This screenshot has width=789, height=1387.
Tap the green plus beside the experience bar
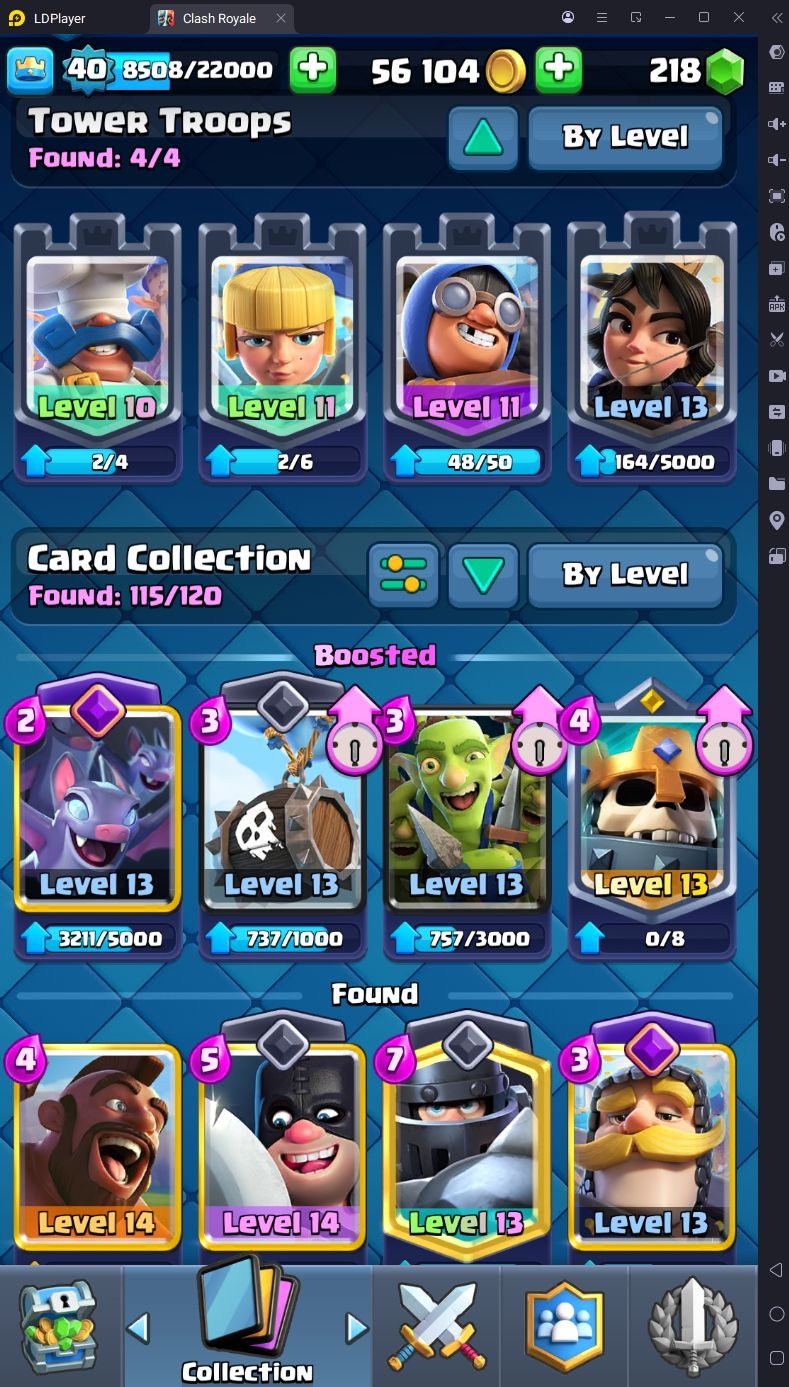click(312, 69)
